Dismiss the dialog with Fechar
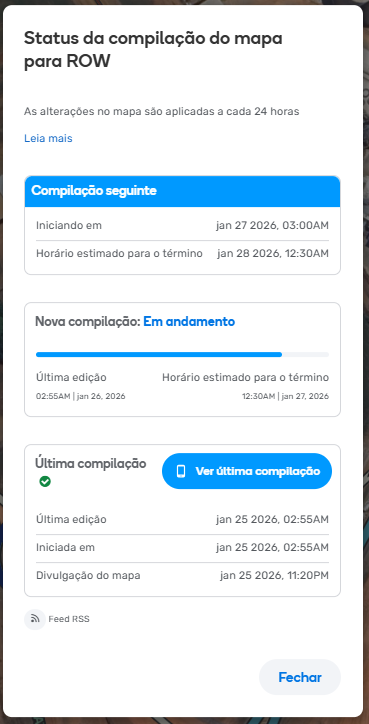The height and width of the screenshot is (724, 369). click(x=300, y=677)
